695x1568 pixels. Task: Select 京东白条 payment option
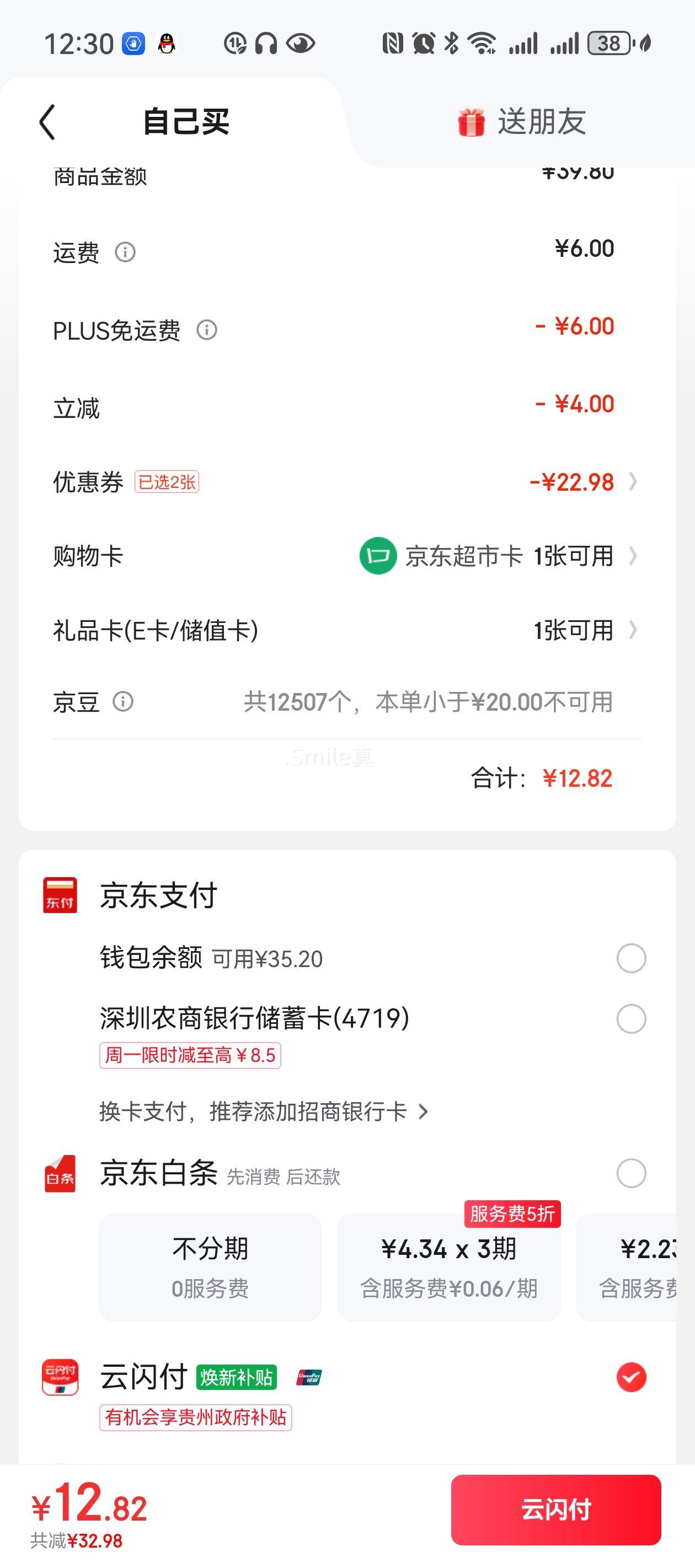click(631, 1173)
